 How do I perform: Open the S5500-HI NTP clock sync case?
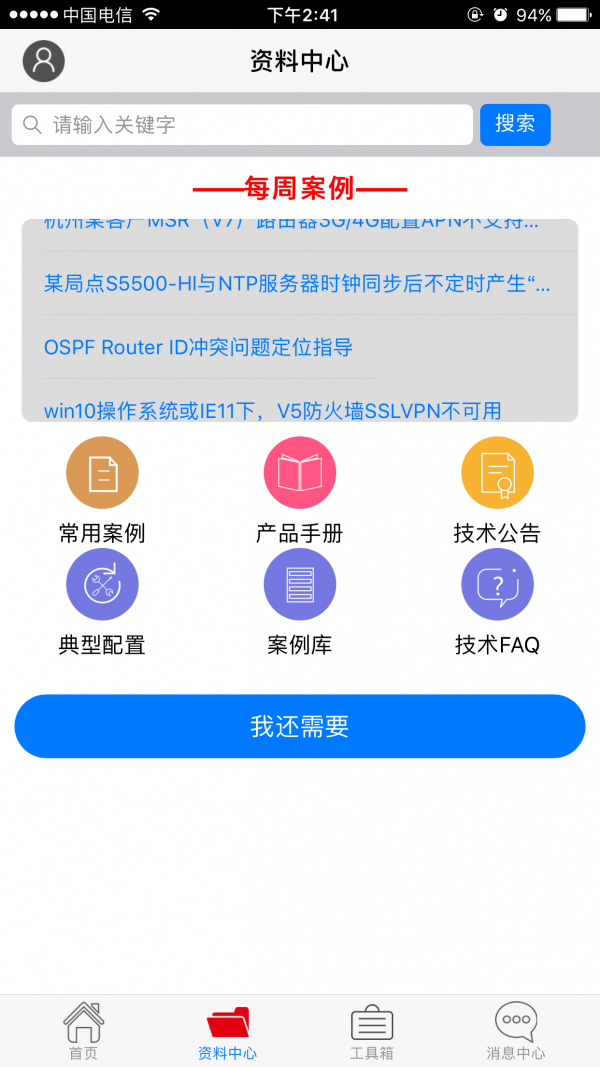298,284
